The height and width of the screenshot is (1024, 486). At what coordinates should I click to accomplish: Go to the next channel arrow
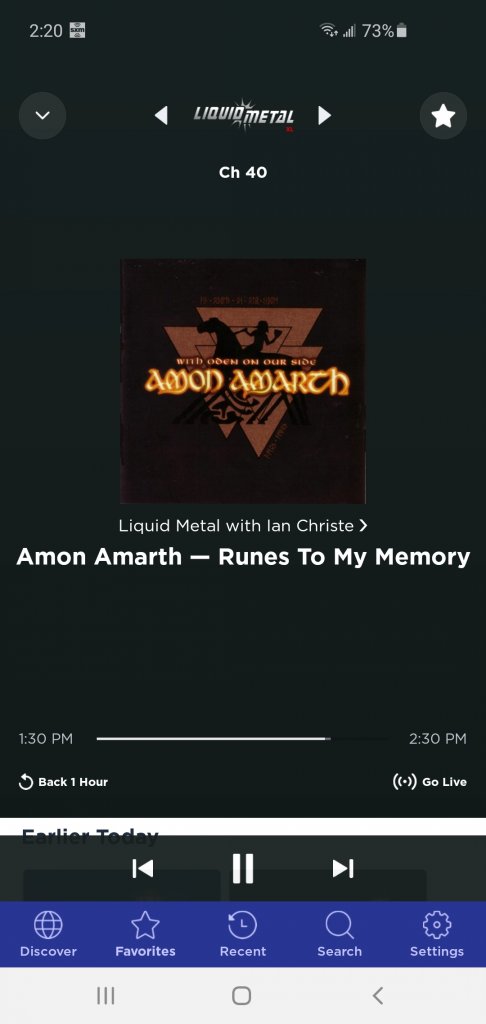(x=325, y=116)
